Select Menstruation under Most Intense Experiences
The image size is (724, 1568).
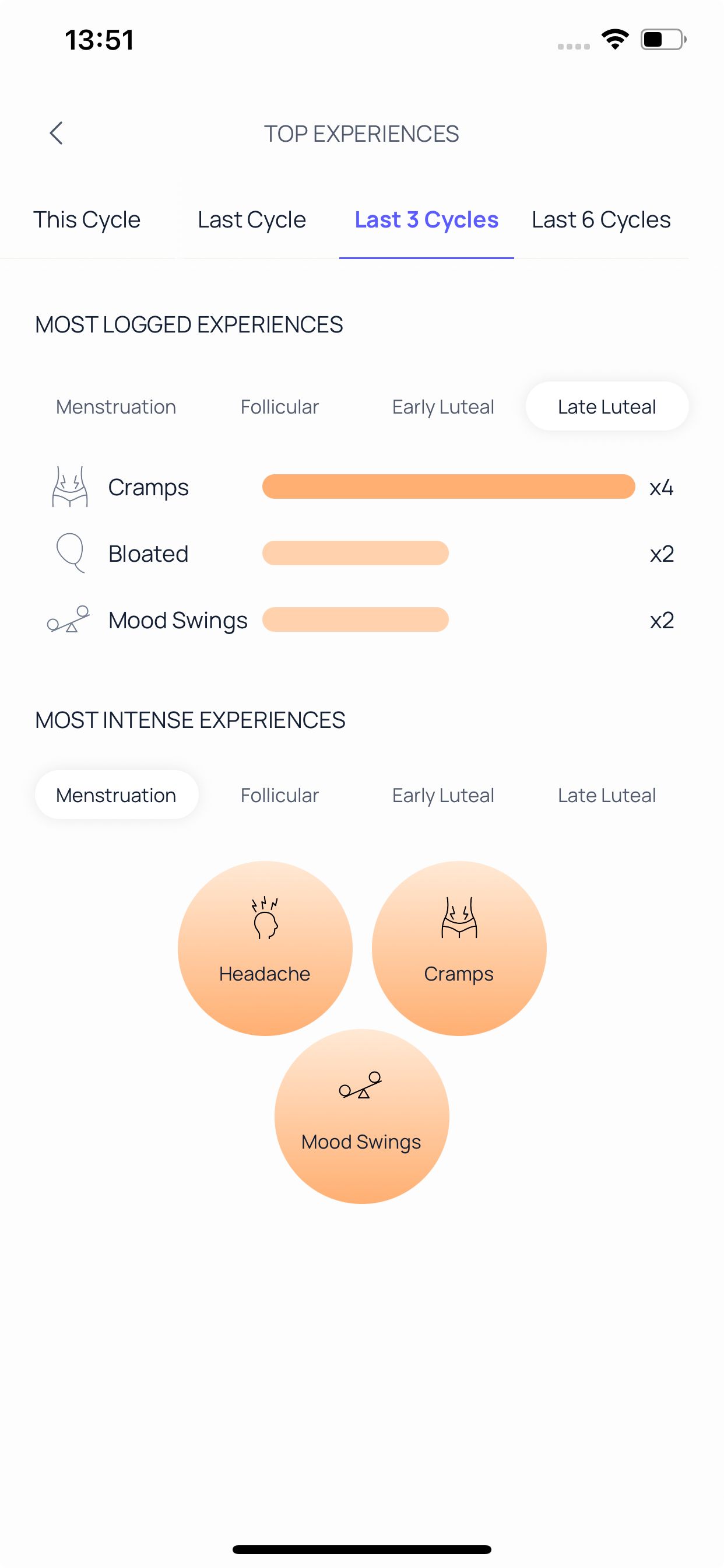point(115,795)
